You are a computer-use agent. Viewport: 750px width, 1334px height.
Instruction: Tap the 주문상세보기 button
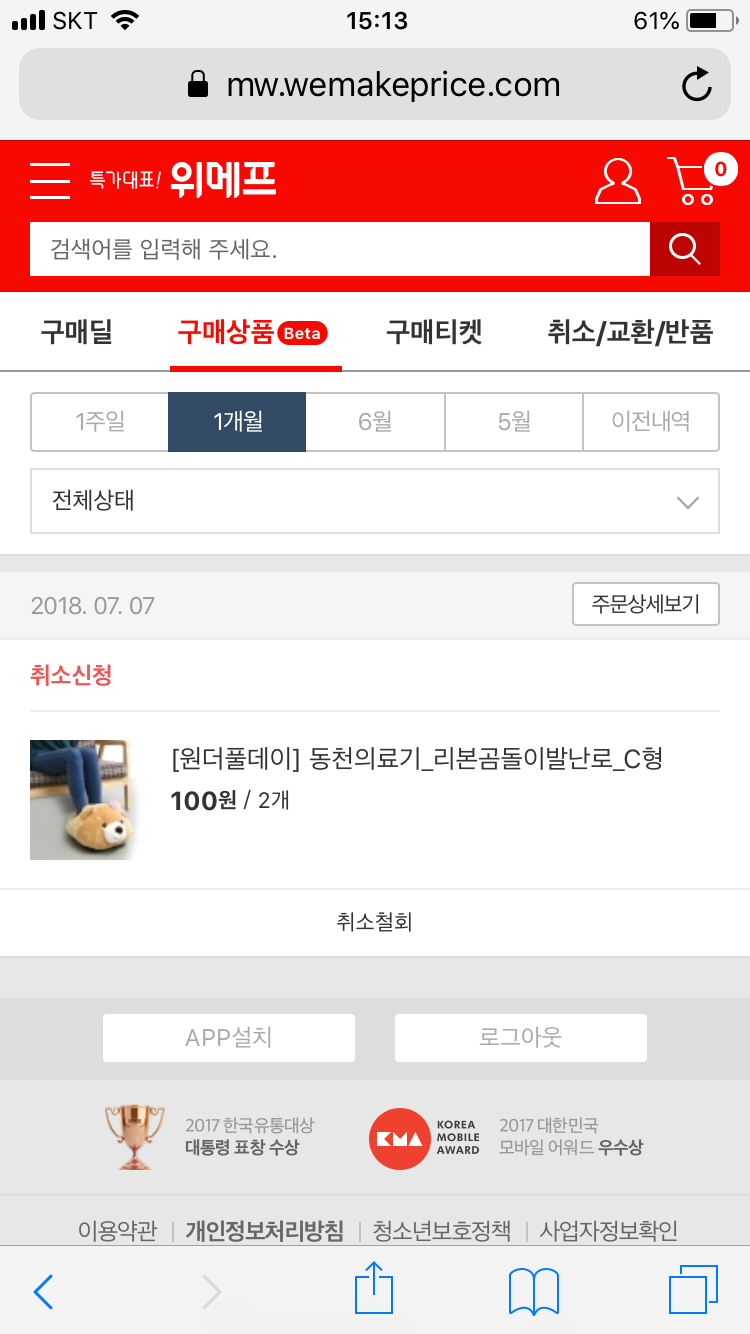click(646, 604)
